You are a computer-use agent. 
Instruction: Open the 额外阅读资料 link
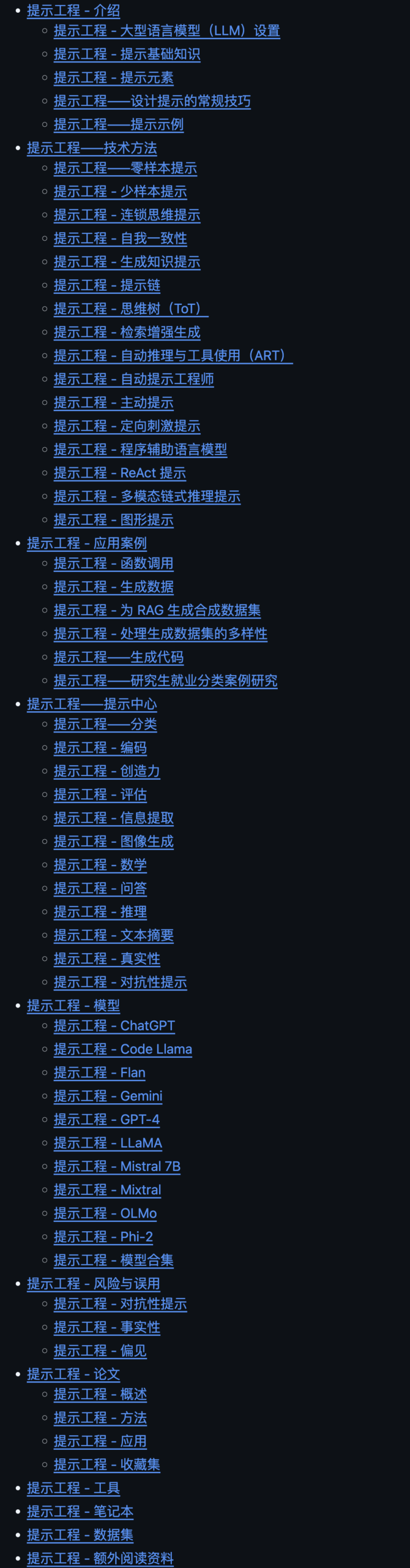pos(100,1558)
